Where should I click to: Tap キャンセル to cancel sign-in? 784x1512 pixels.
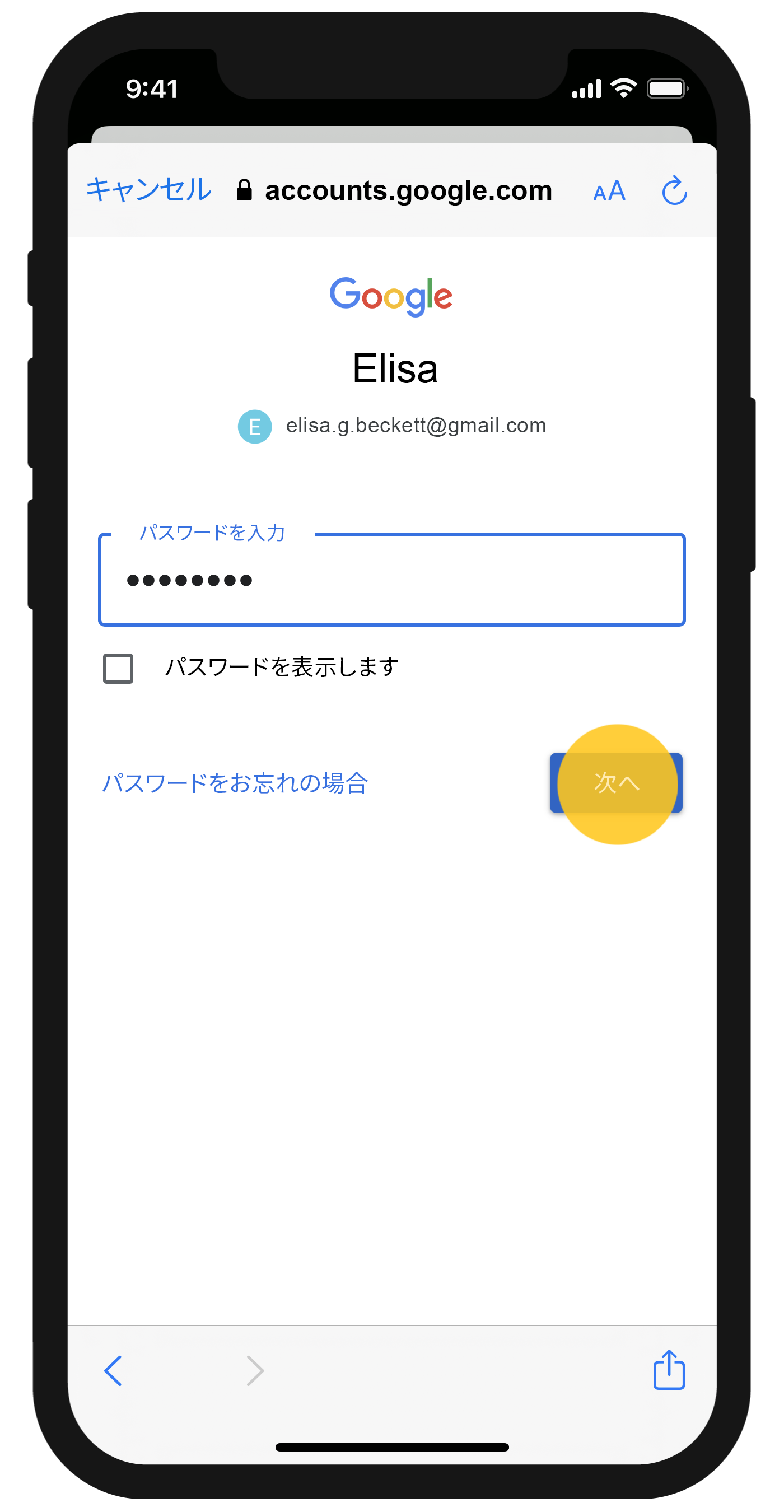[x=148, y=189]
